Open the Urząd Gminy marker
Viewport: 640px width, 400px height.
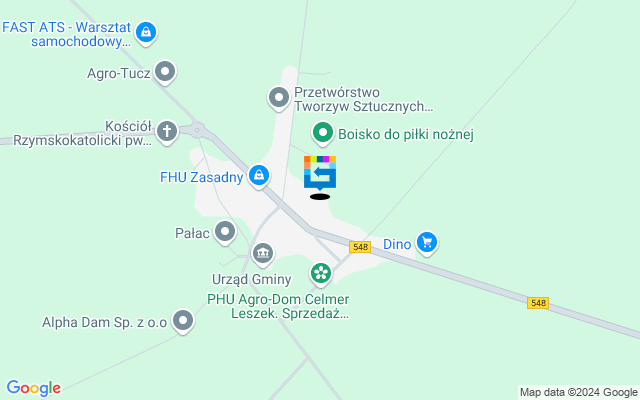[x=263, y=254]
